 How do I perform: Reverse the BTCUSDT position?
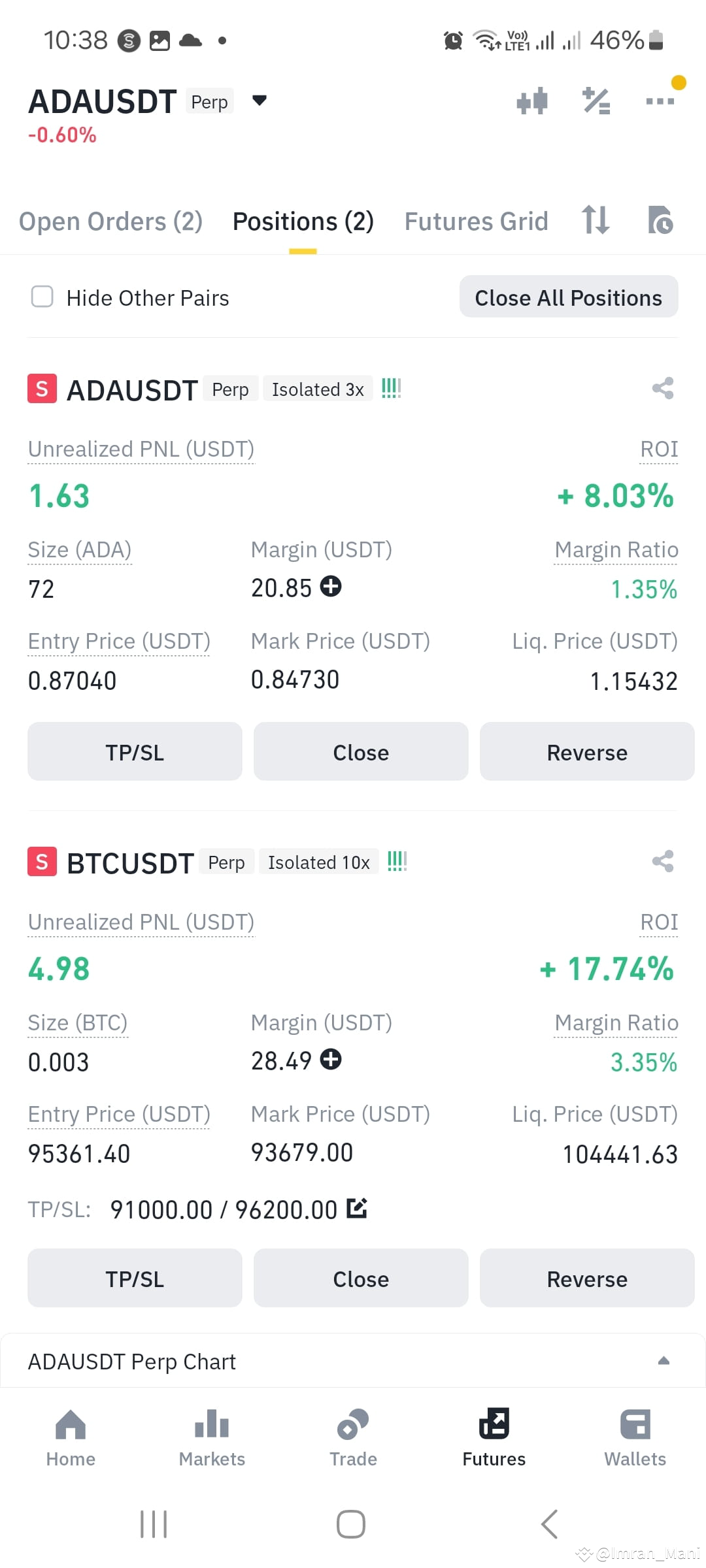click(x=586, y=1279)
